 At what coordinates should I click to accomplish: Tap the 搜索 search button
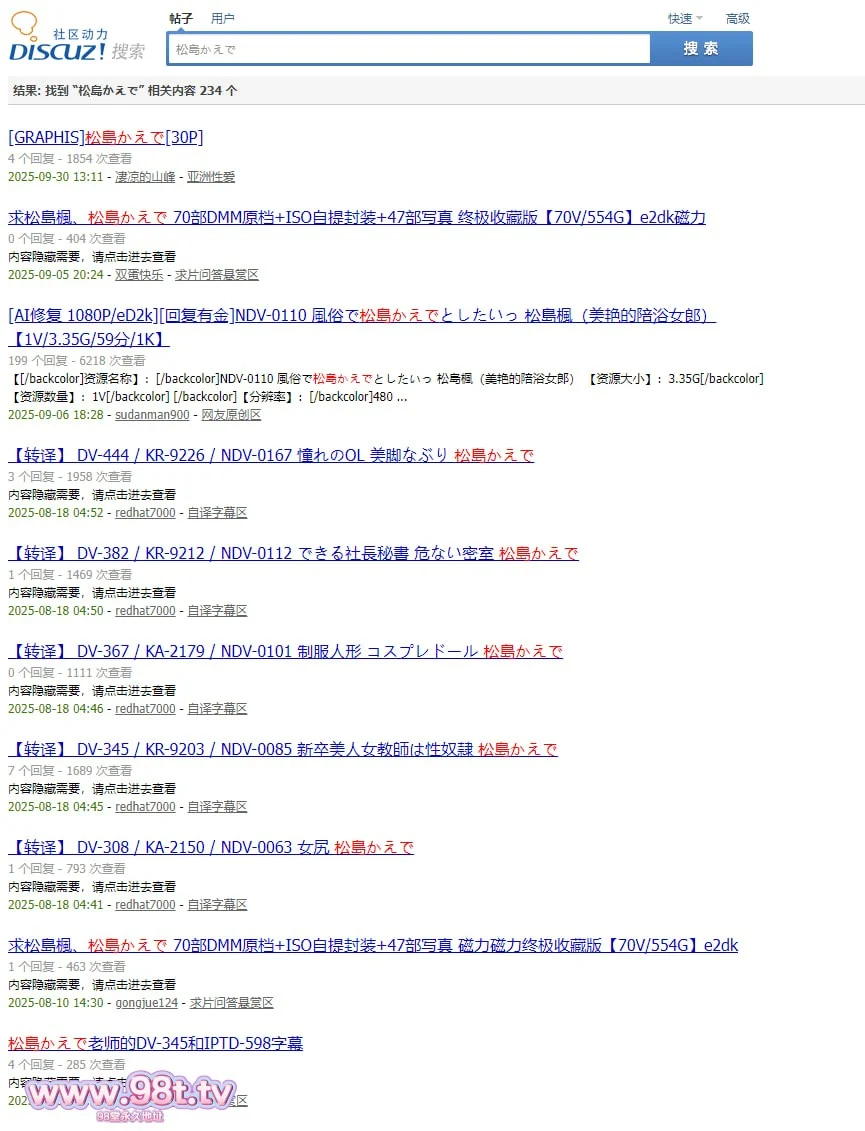point(701,48)
